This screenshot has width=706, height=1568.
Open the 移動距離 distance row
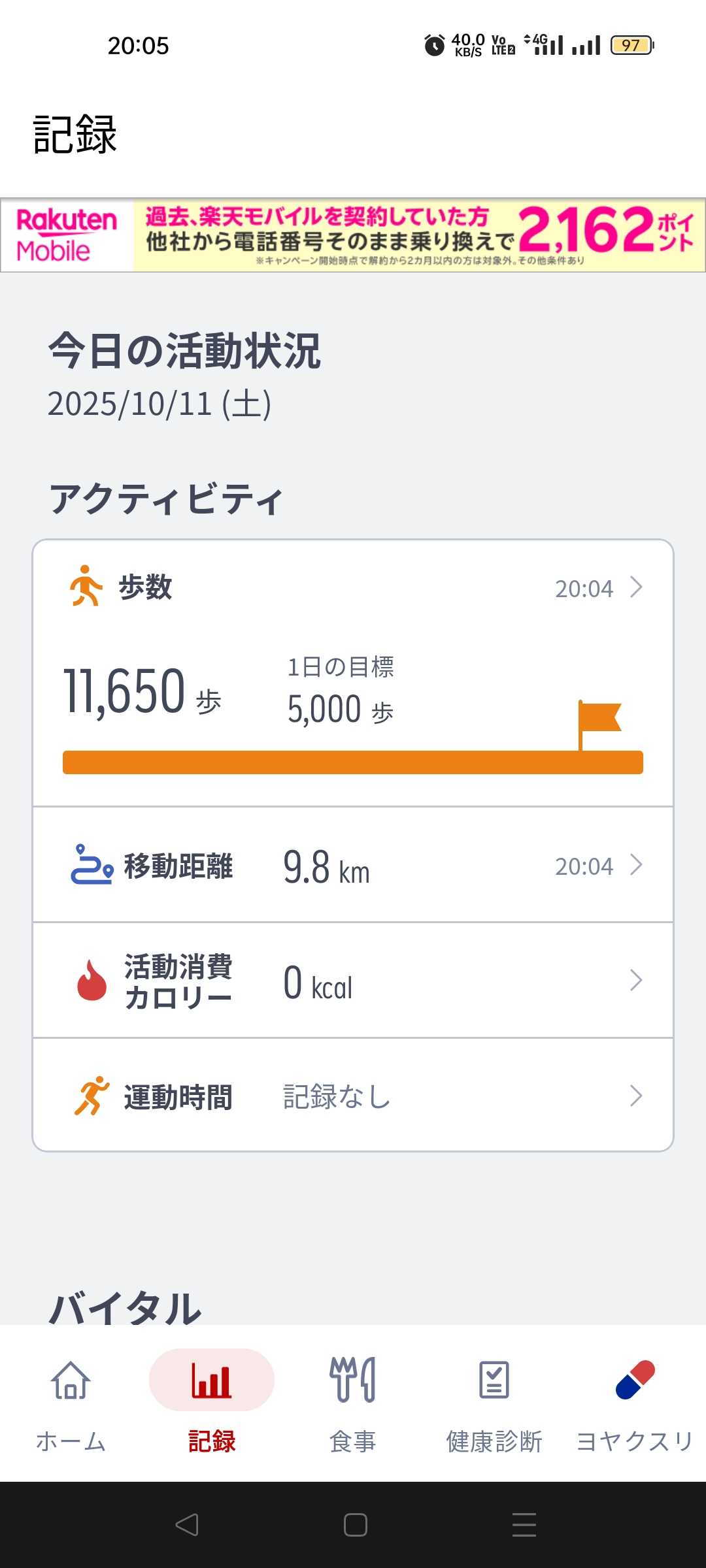(x=353, y=865)
